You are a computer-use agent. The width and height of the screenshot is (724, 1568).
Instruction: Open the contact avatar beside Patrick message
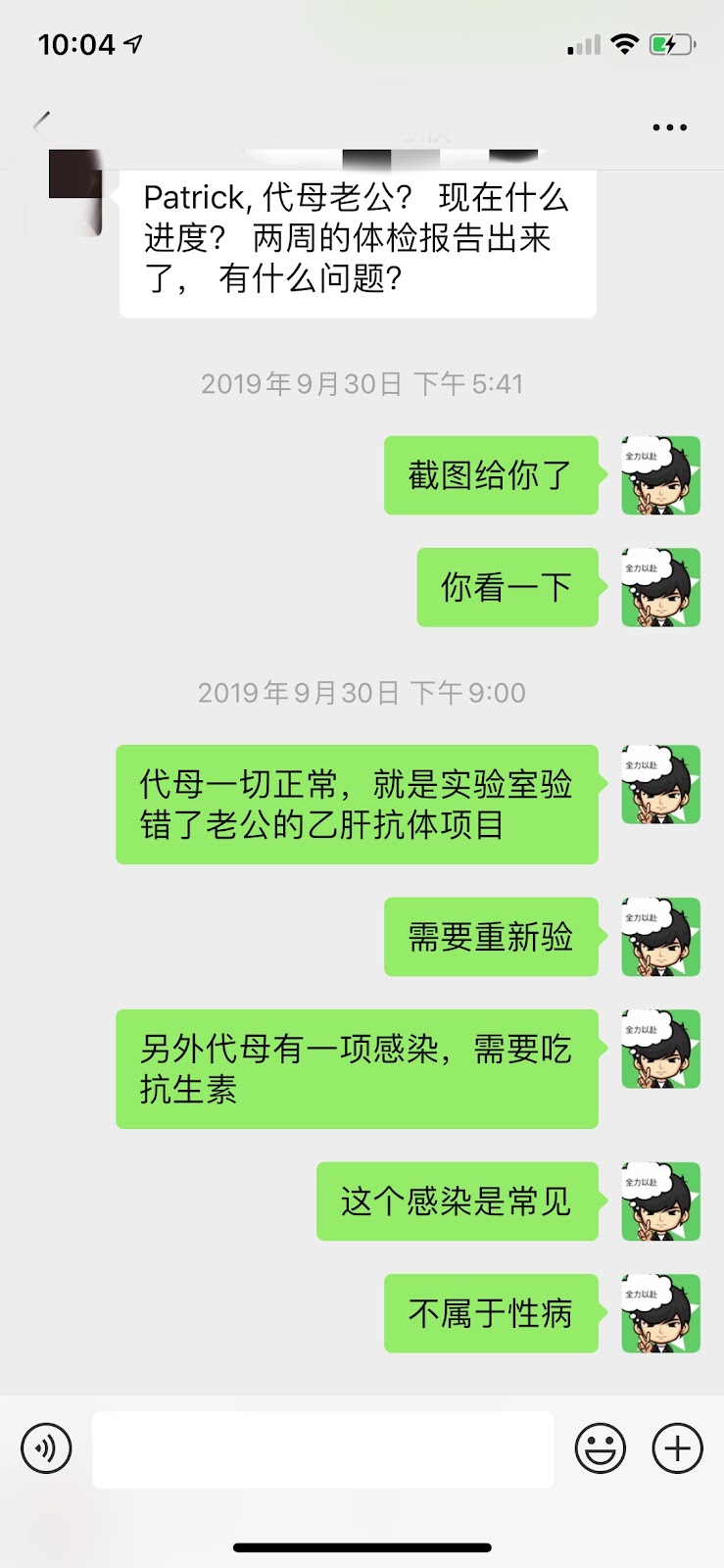point(76,192)
